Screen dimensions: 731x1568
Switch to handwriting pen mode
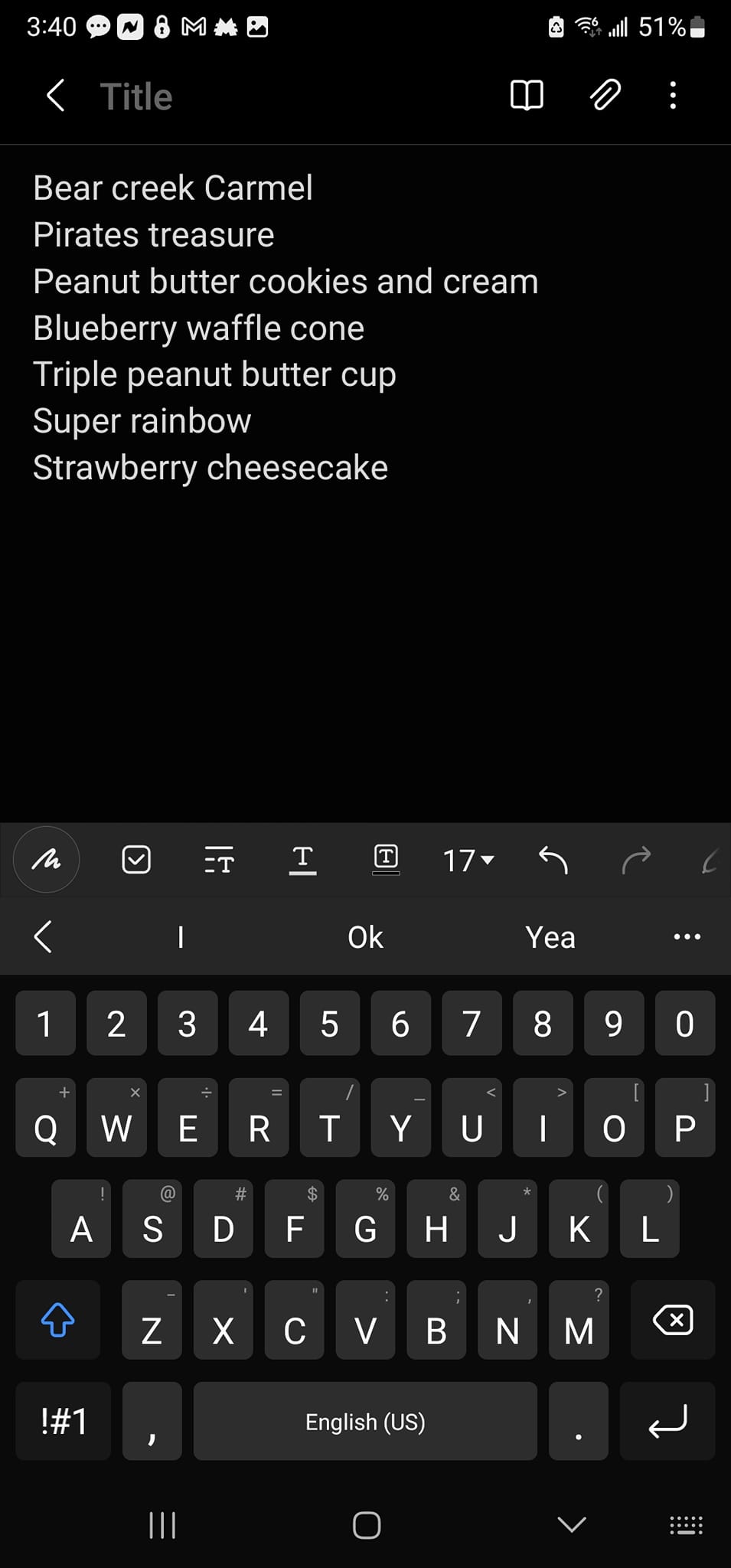coord(47,860)
